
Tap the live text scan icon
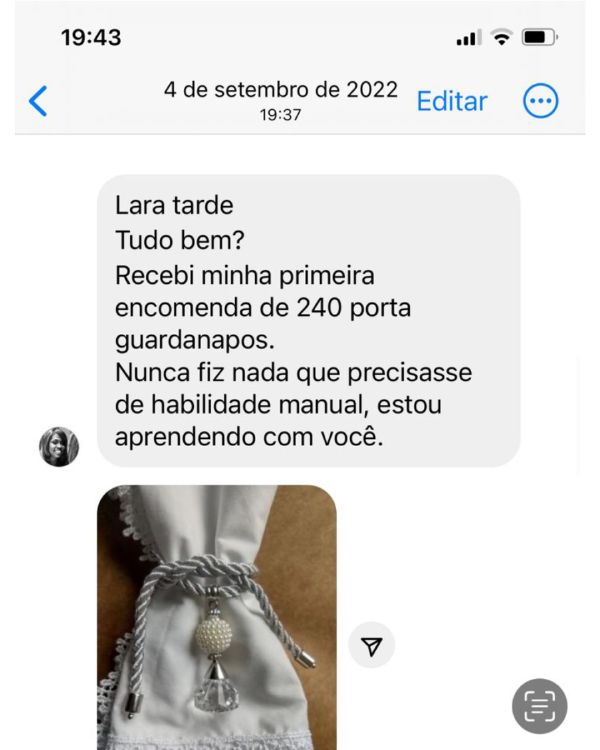click(x=539, y=706)
